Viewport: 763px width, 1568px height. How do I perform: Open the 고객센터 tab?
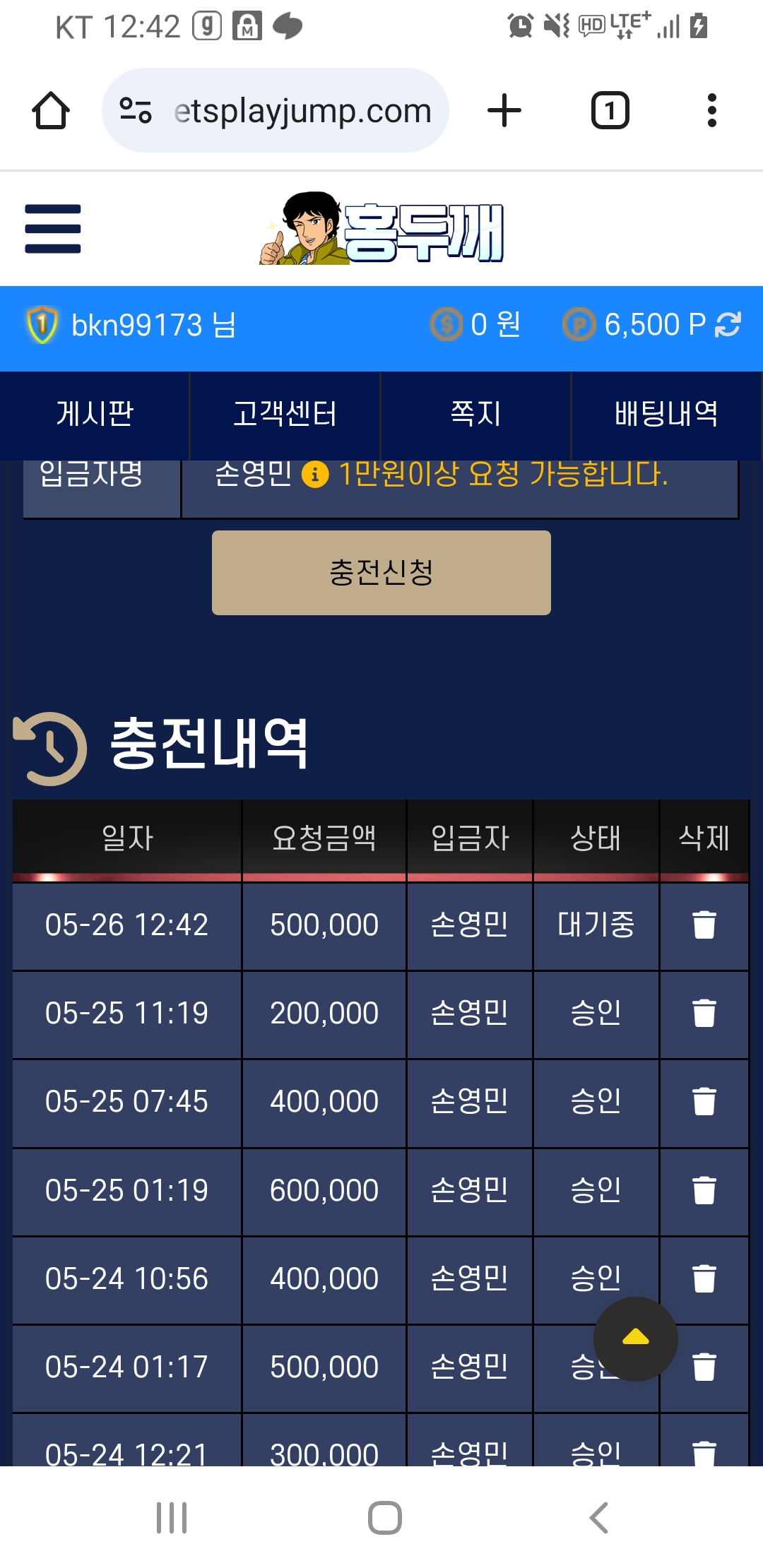(285, 413)
